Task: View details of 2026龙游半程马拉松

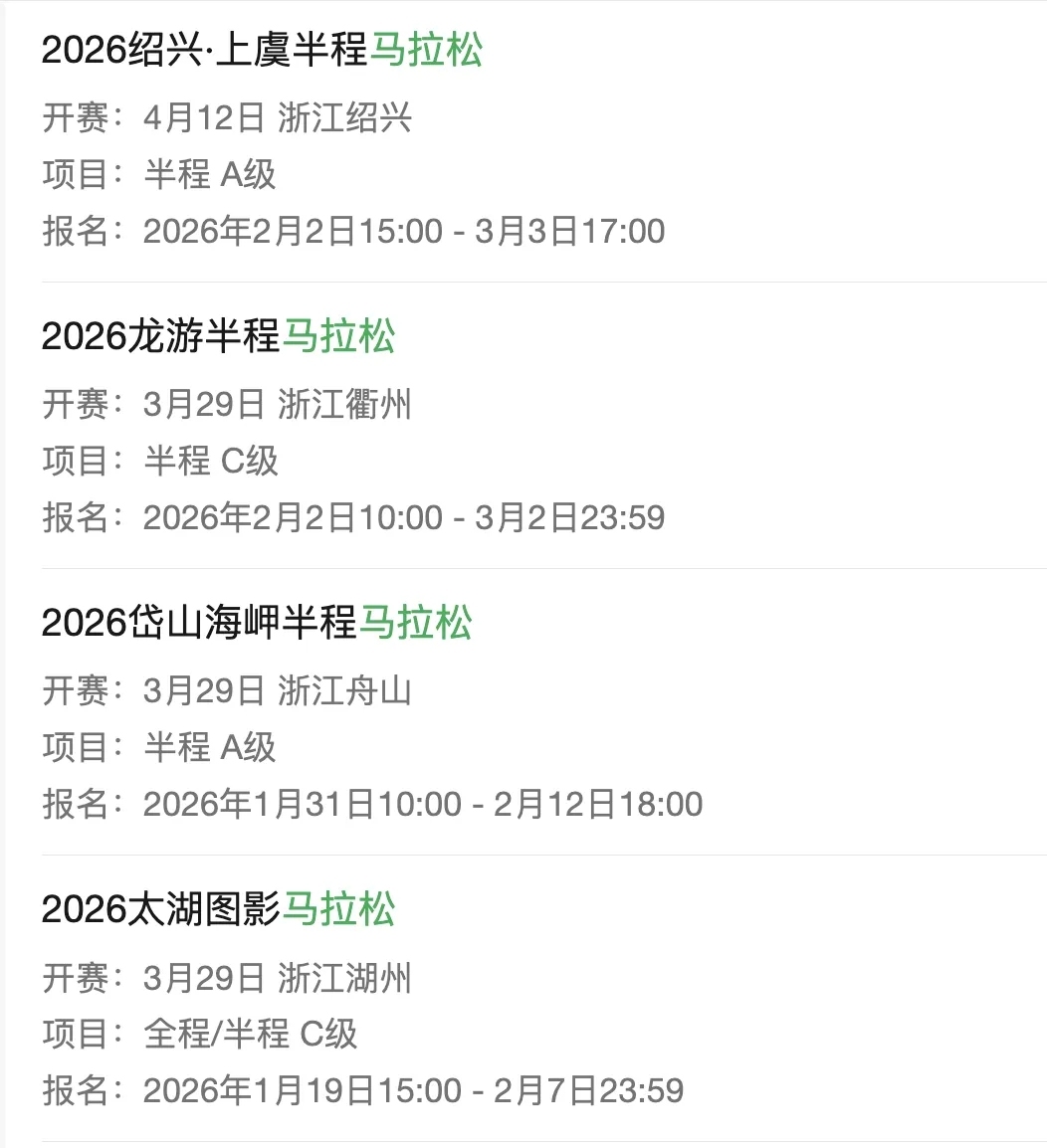Action: (x=218, y=337)
